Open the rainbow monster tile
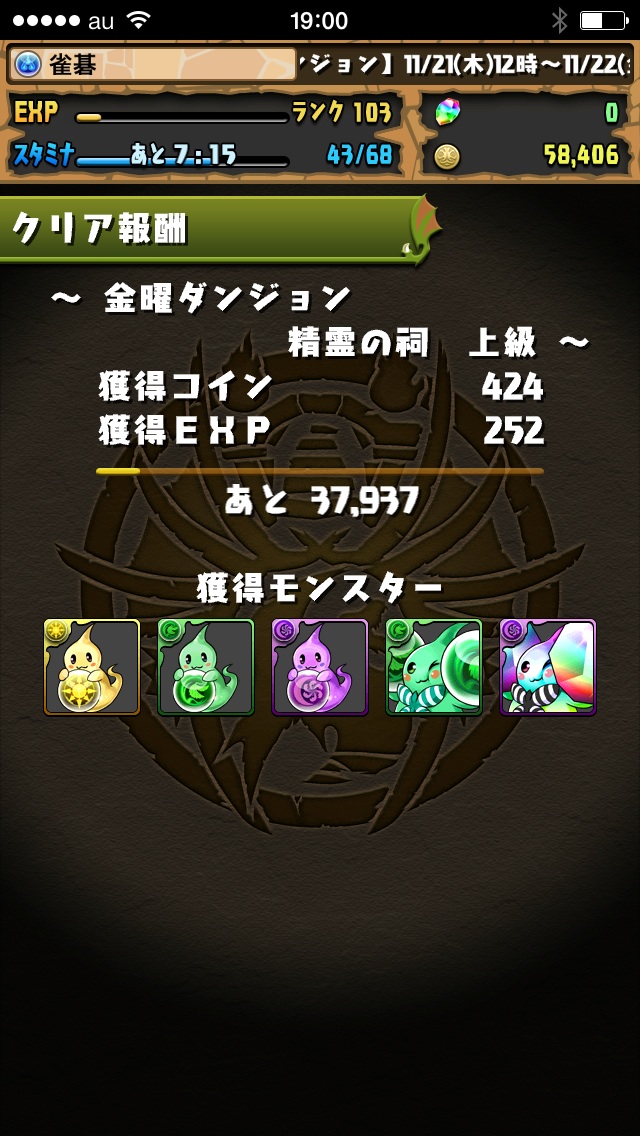Image resolution: width=640 pixels, height=1136 pixels. pos(548,667)
